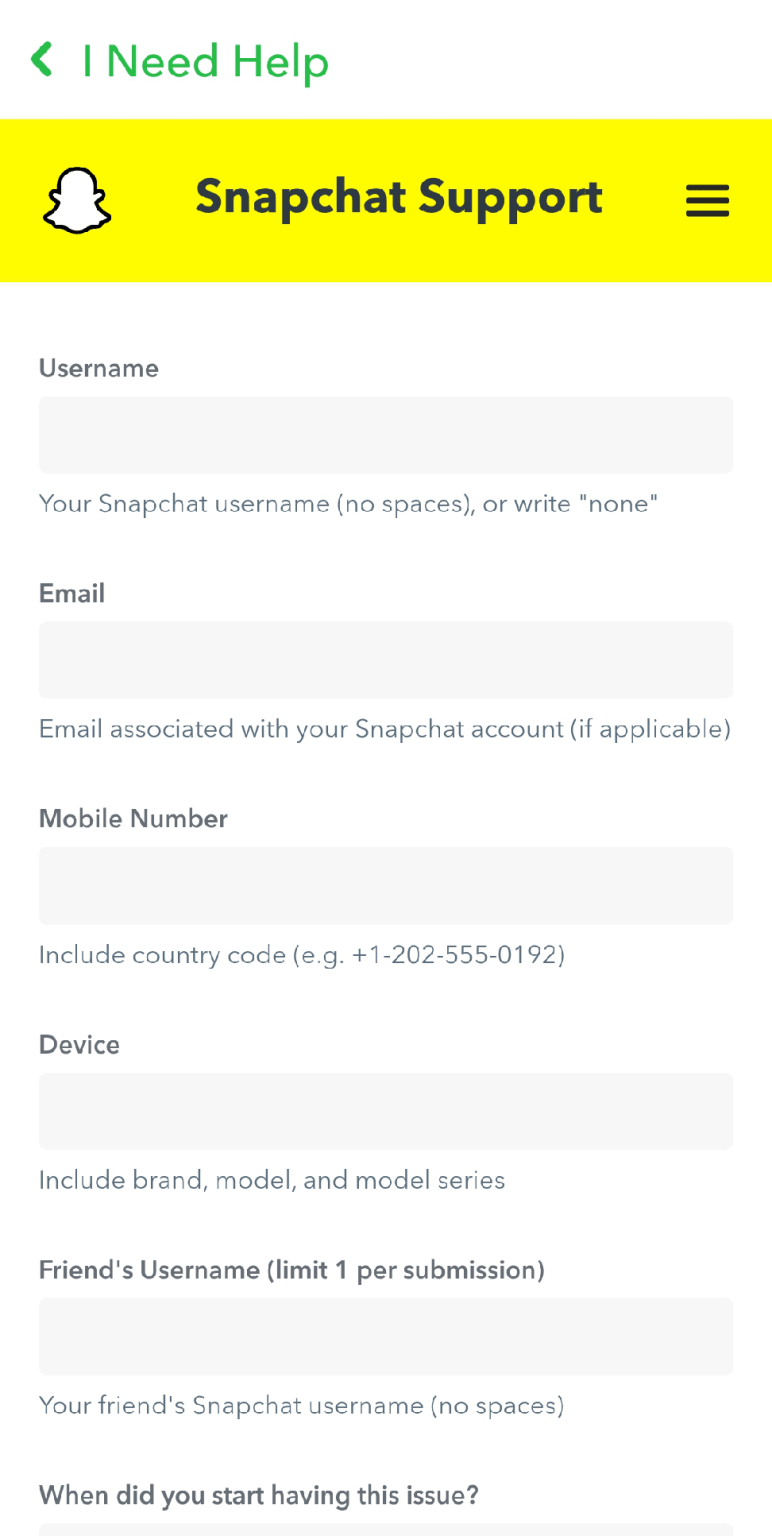772x1536 pixels.
Task: Select the Email input box
Action: [x=386, y=659]
